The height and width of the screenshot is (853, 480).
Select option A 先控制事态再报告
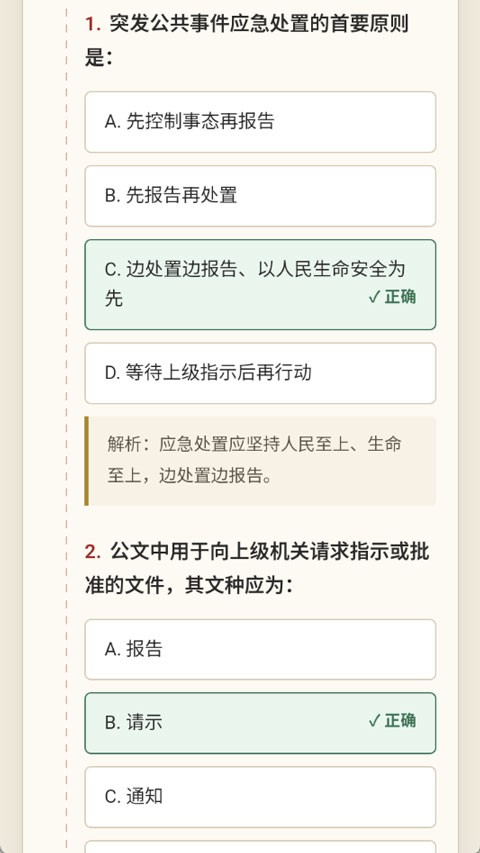coord(260,122)
